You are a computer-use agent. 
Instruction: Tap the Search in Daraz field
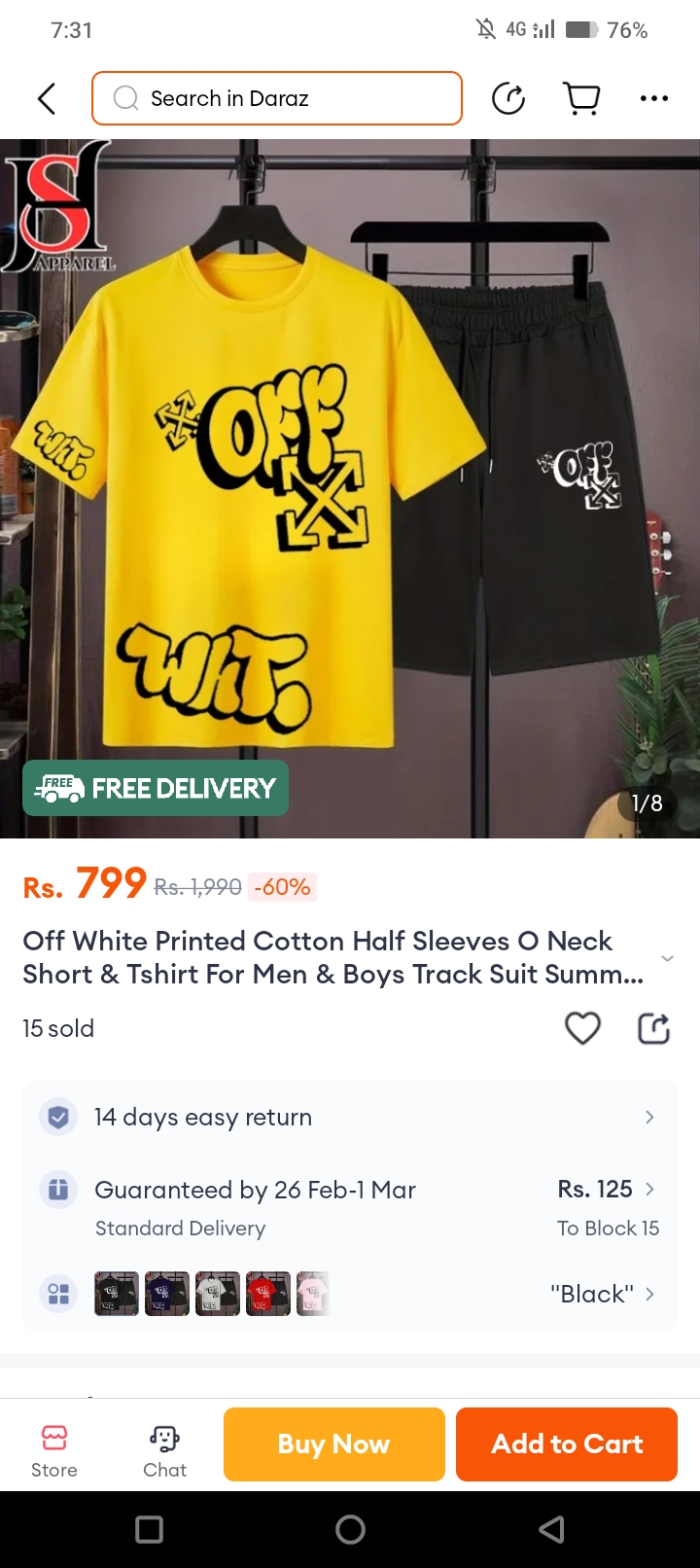coord(277,98)
